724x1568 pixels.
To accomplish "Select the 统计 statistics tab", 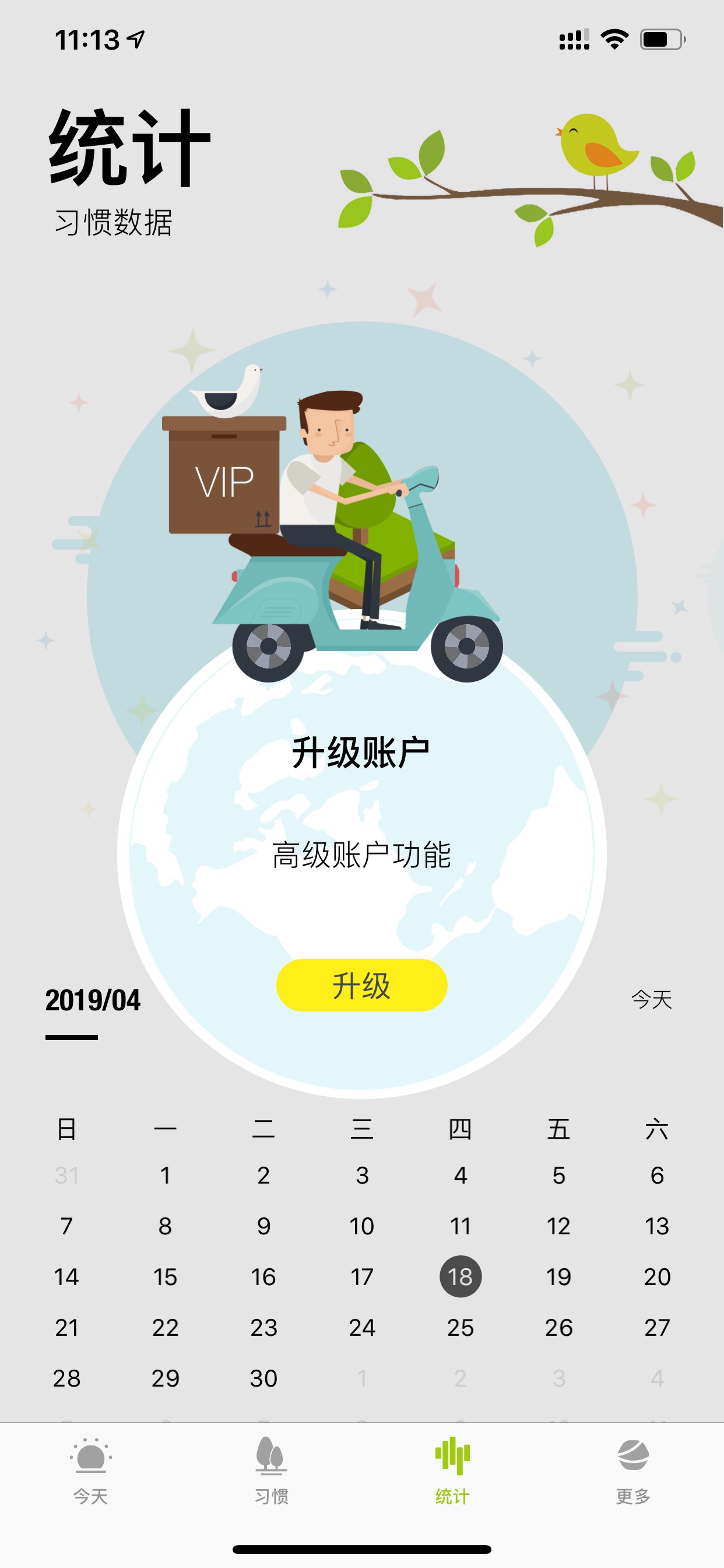I will click(452, 1471).
